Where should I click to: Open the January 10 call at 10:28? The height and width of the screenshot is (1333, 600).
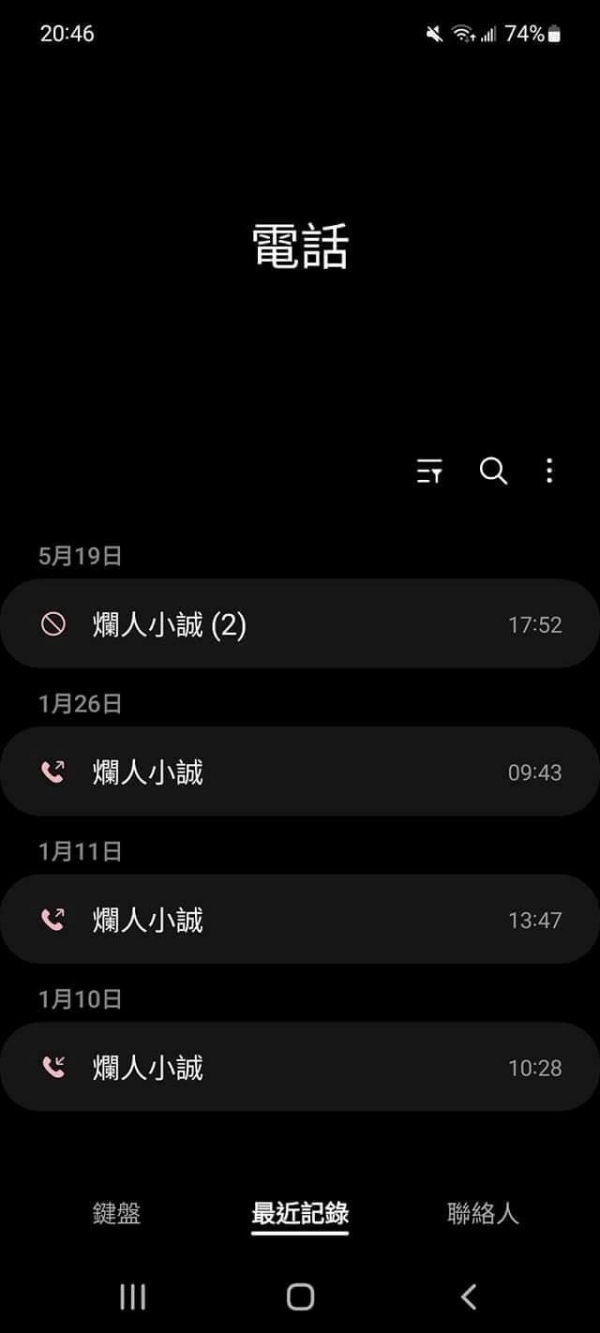(x=300, y=1067)
